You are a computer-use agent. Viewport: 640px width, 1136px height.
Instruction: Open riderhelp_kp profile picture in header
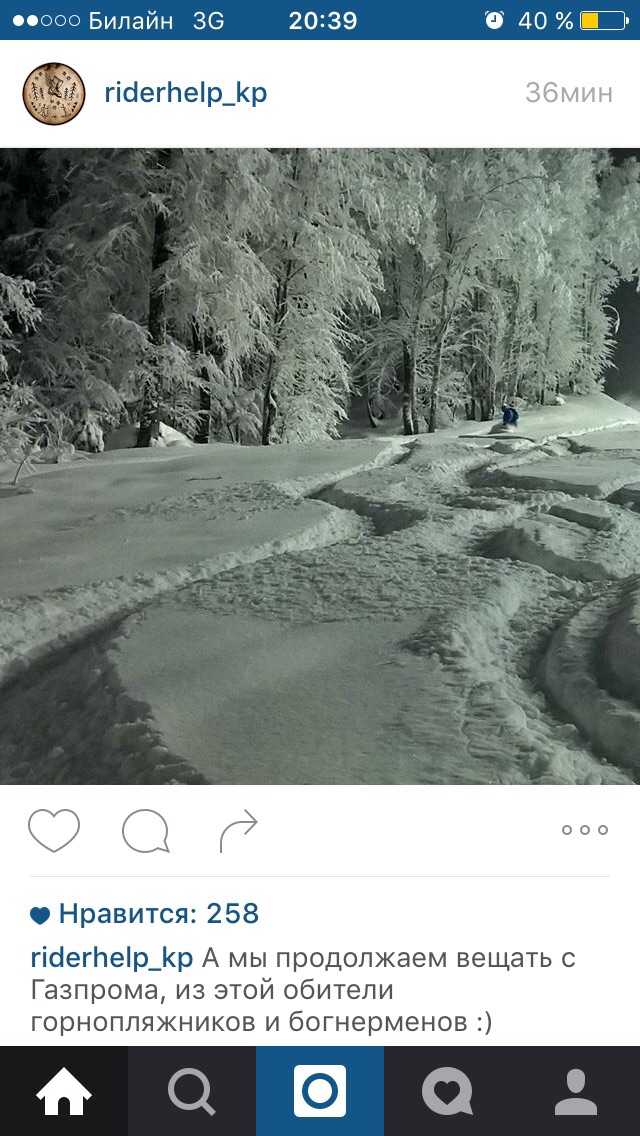[54, 93]
